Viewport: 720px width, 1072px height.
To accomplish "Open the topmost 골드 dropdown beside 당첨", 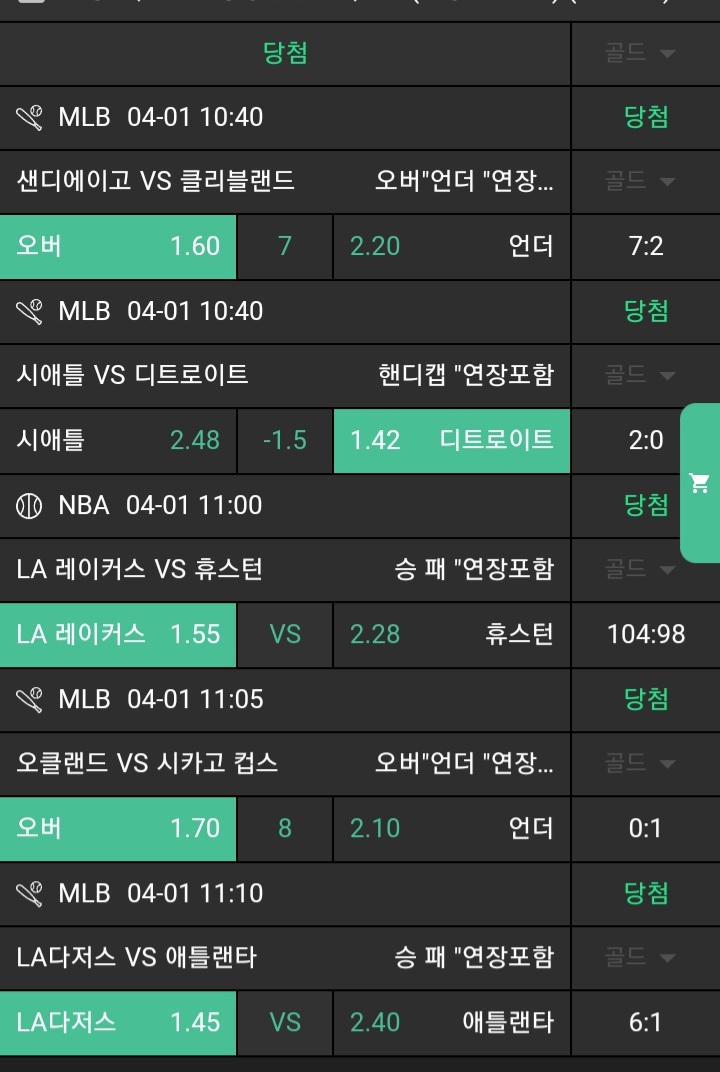I will (x=640, y=53).
